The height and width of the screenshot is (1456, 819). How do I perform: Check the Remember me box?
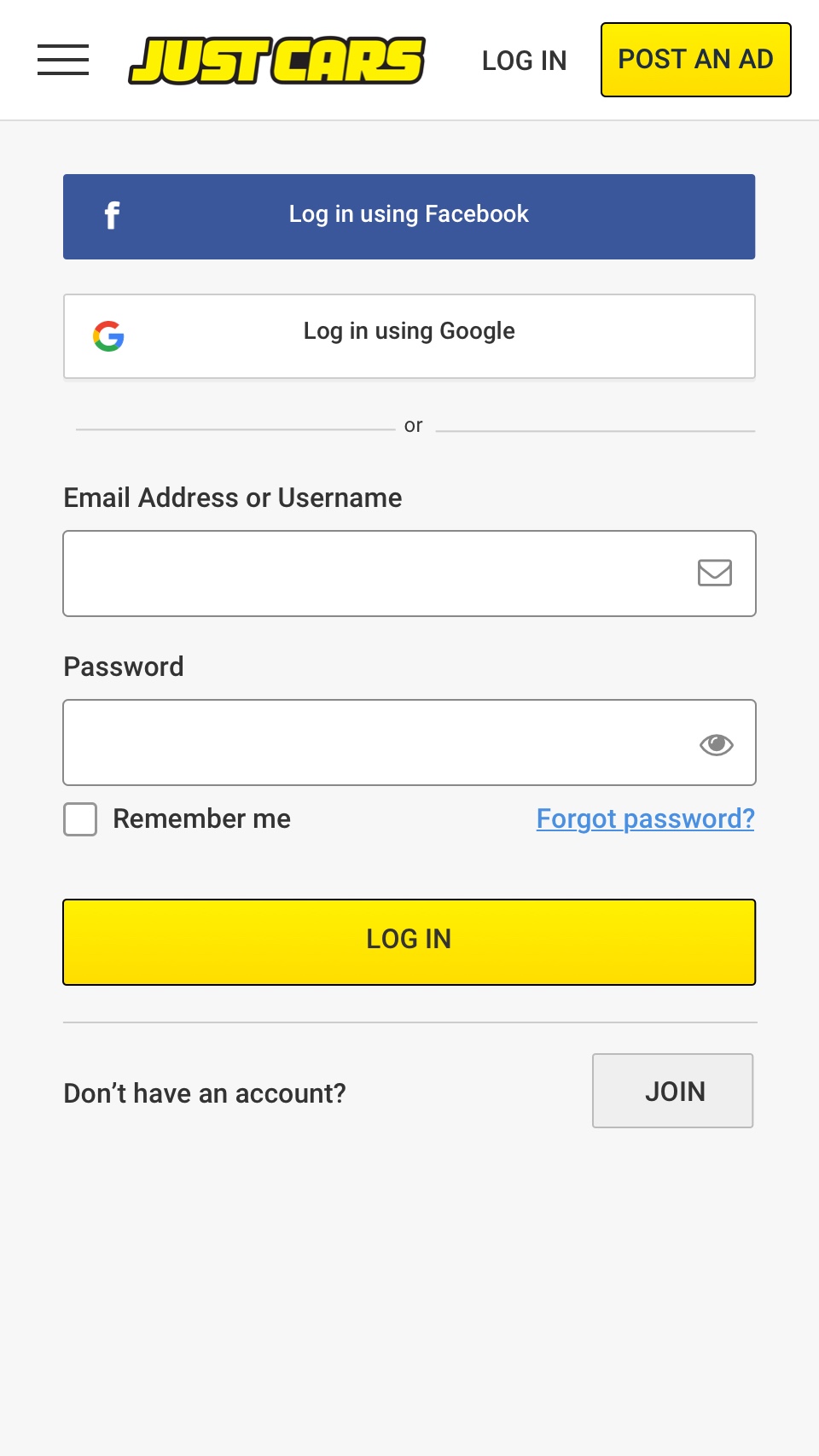click(80, 819)
